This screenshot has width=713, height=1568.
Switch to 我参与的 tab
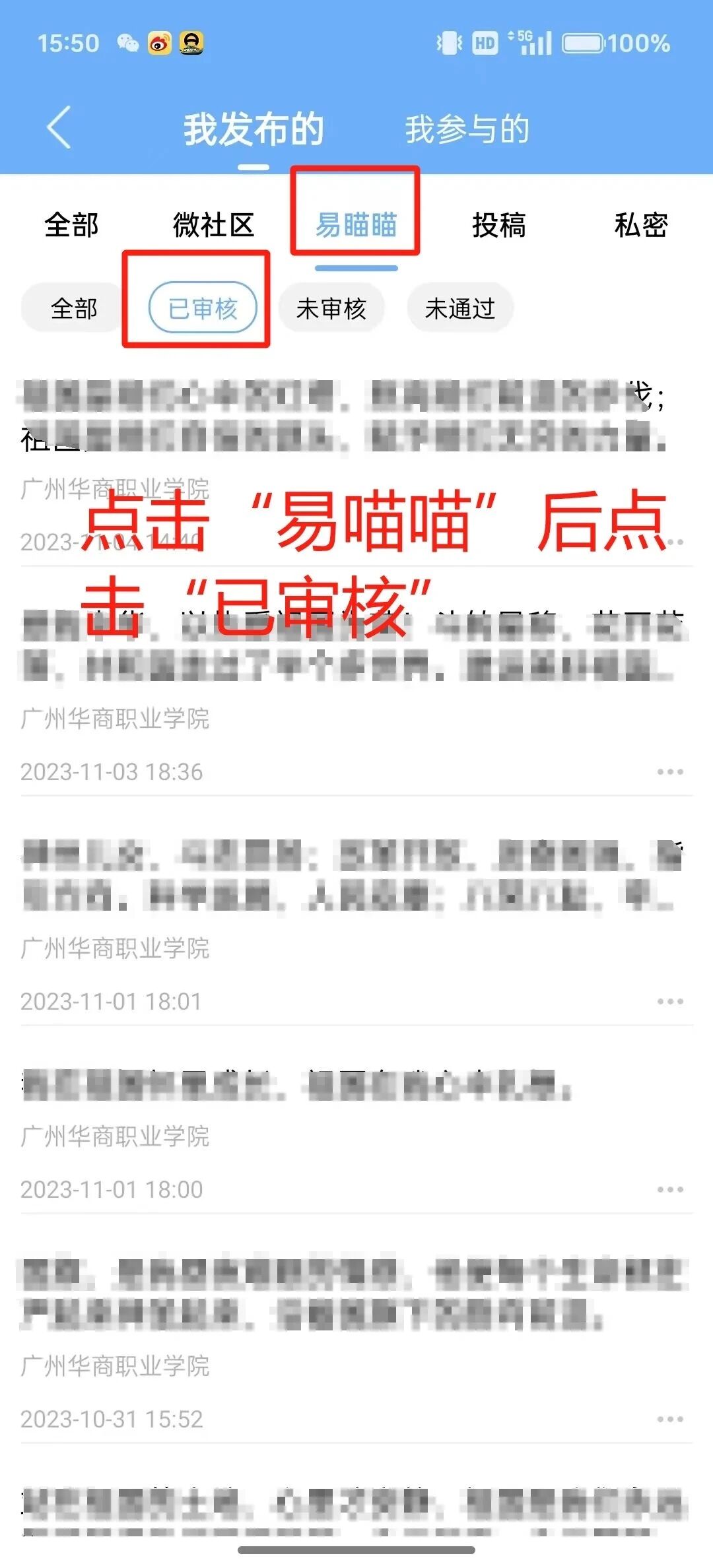tap(467, 129)
